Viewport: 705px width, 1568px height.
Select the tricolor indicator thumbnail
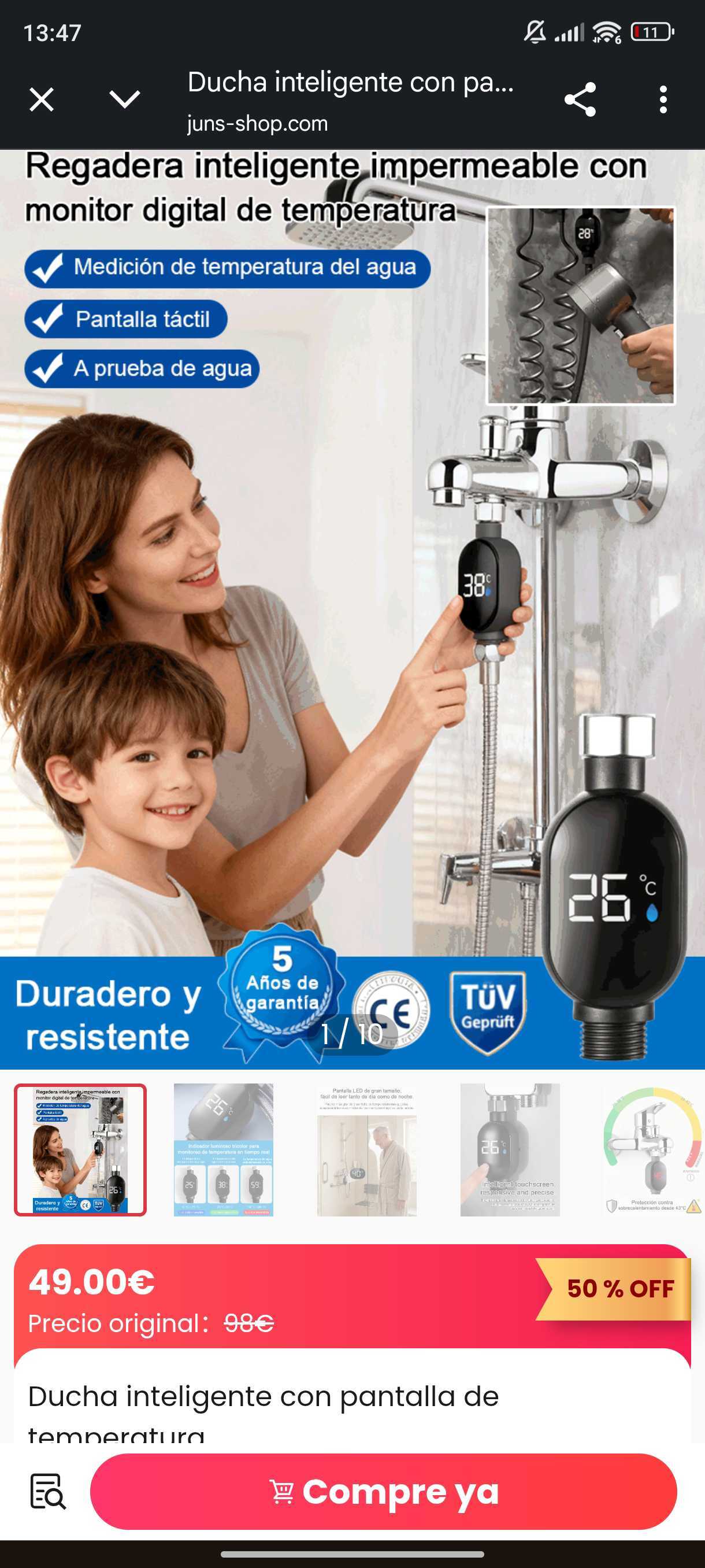point(223,1149)
